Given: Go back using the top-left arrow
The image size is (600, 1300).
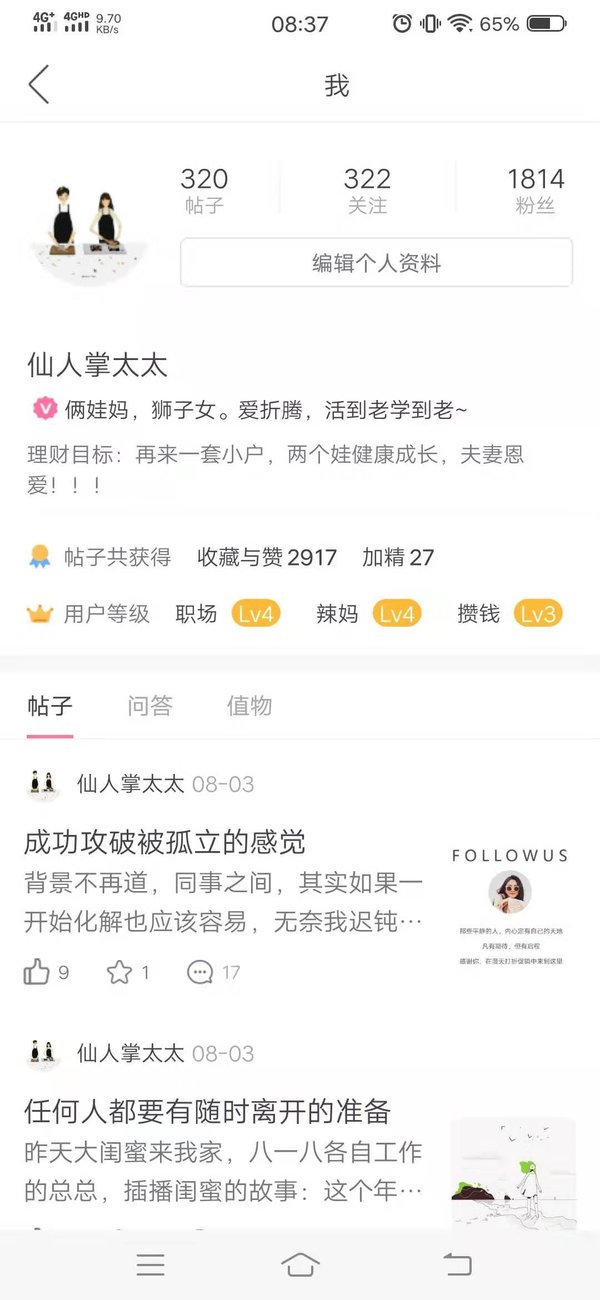Looking at the screenshot, I should [38, 85].
